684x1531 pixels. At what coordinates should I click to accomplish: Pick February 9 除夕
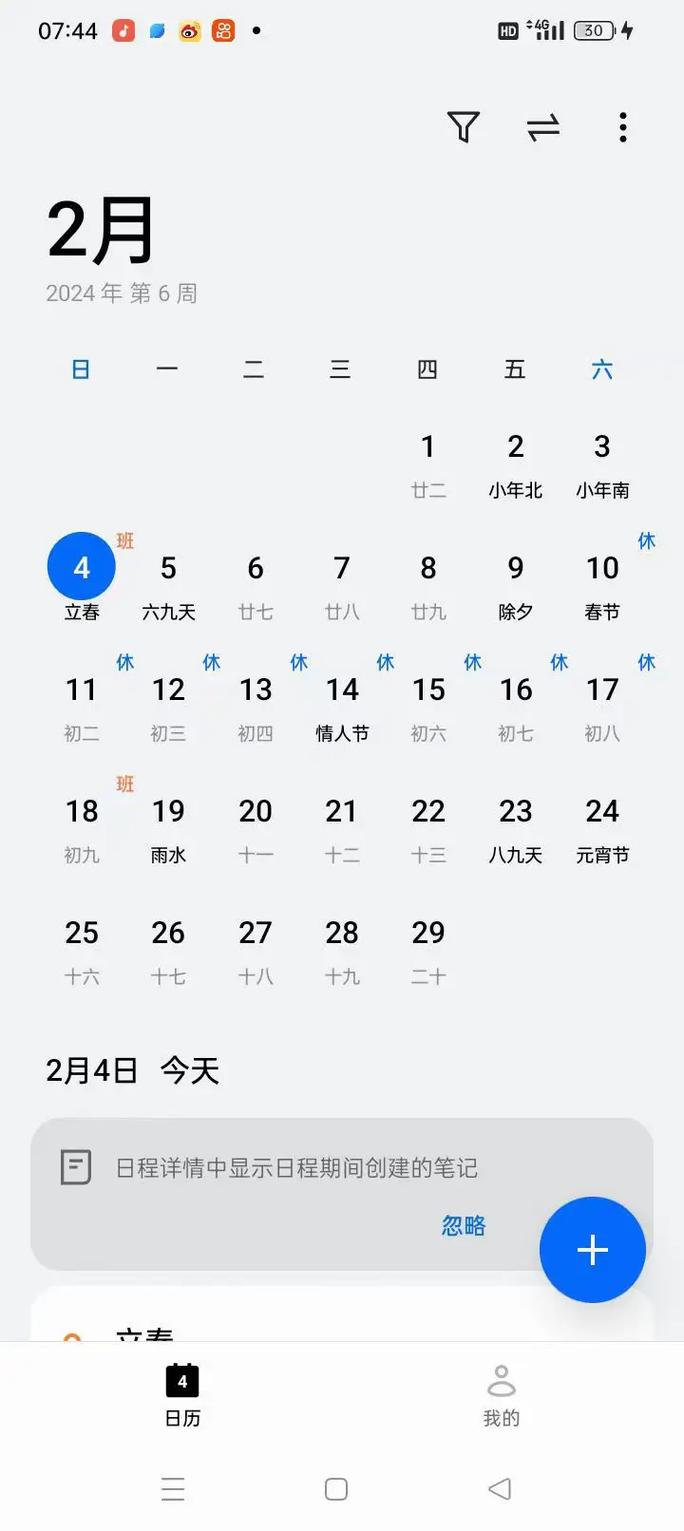[515, 583]
